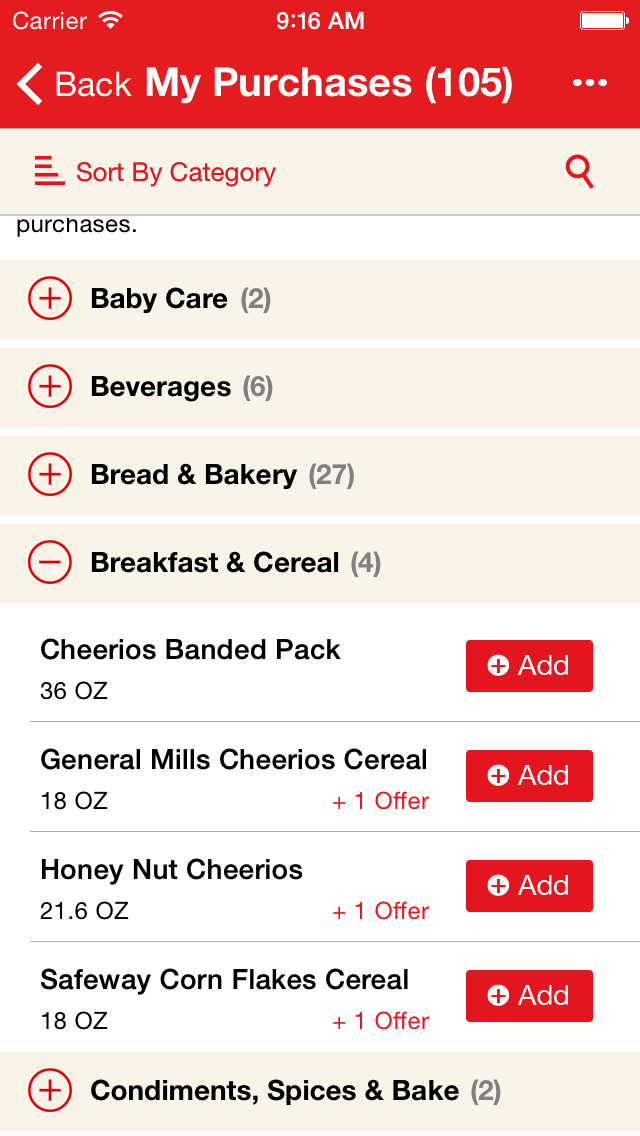The image size is (640, 1136).
Task: Expand the Baby Care category
Action: tap(50, 299)
